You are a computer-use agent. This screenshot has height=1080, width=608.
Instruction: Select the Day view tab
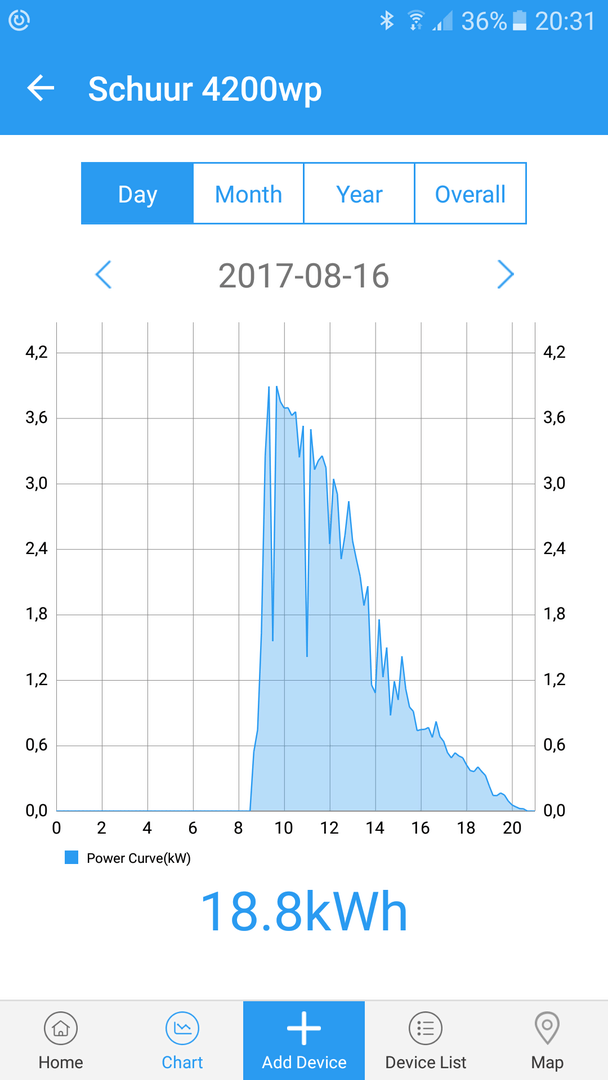(137, 194)
